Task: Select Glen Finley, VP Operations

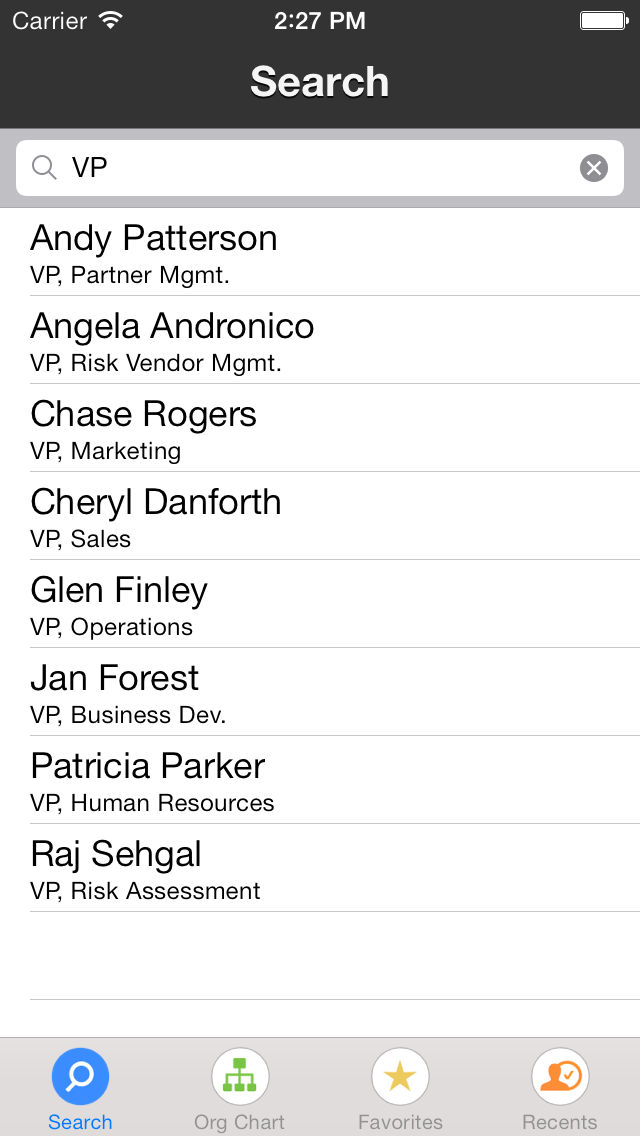Action: 320,604
